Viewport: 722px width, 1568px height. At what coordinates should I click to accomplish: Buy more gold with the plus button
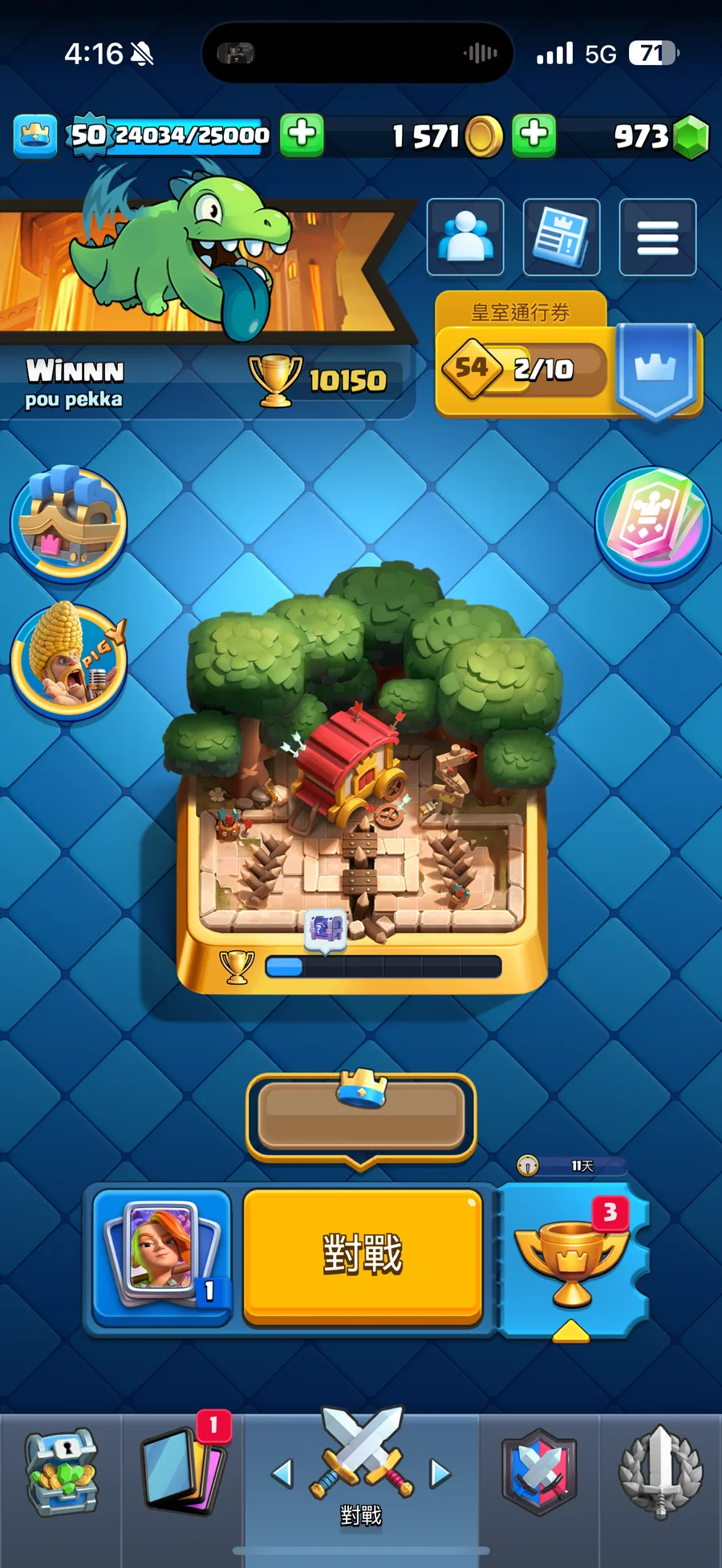534,135
